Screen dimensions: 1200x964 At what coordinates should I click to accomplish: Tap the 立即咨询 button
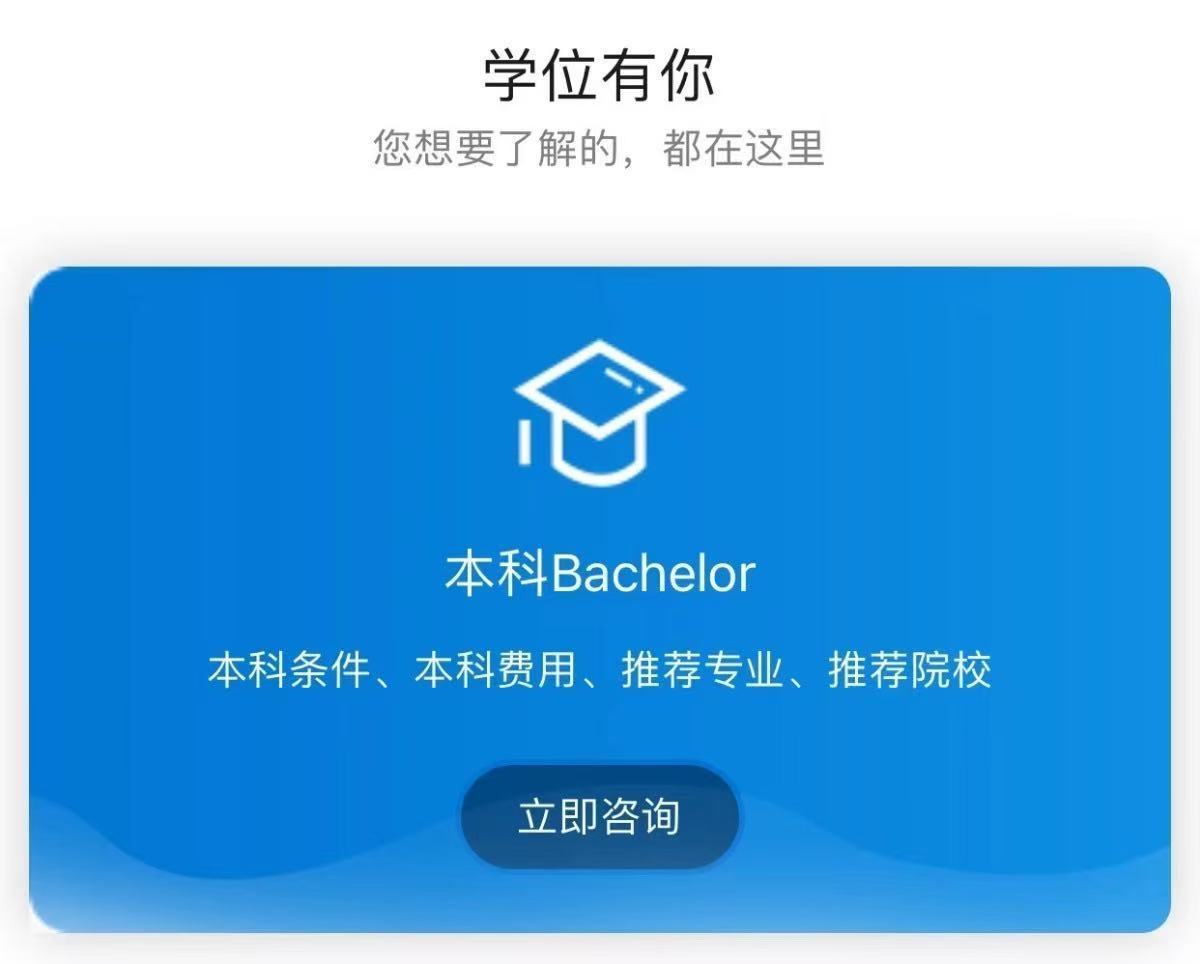(x=600, y=816)
